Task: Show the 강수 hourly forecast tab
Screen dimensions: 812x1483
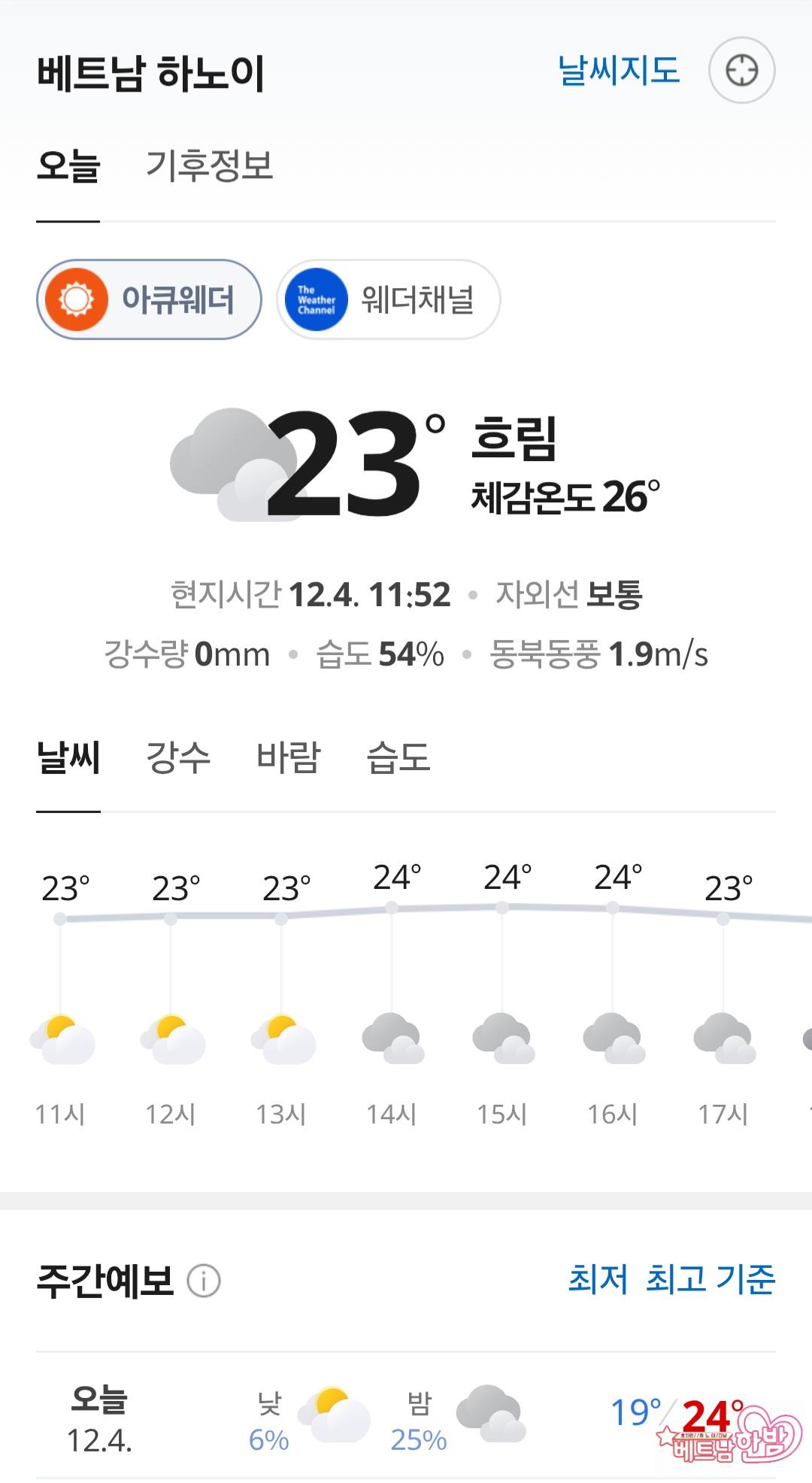Action: coord(177,757)
